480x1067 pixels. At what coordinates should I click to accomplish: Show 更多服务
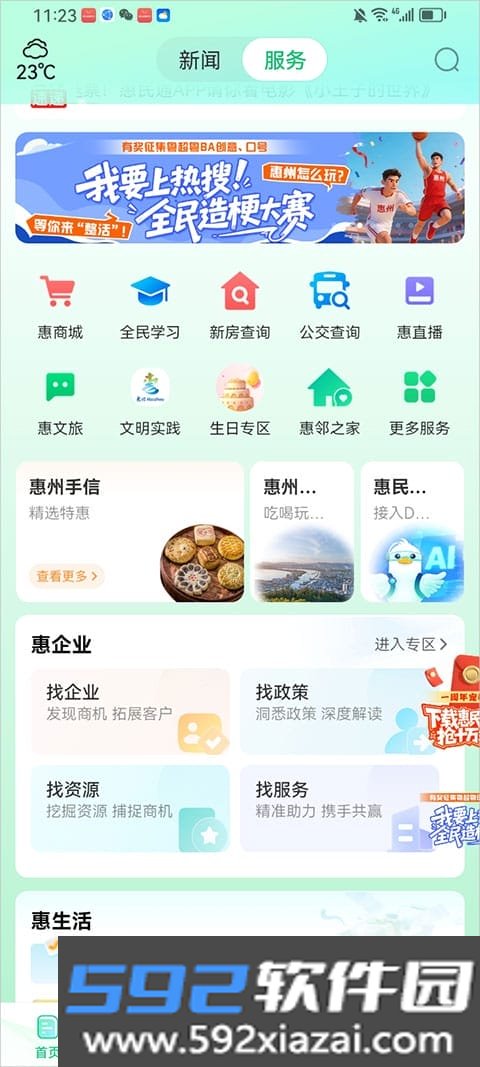[419, 402]
